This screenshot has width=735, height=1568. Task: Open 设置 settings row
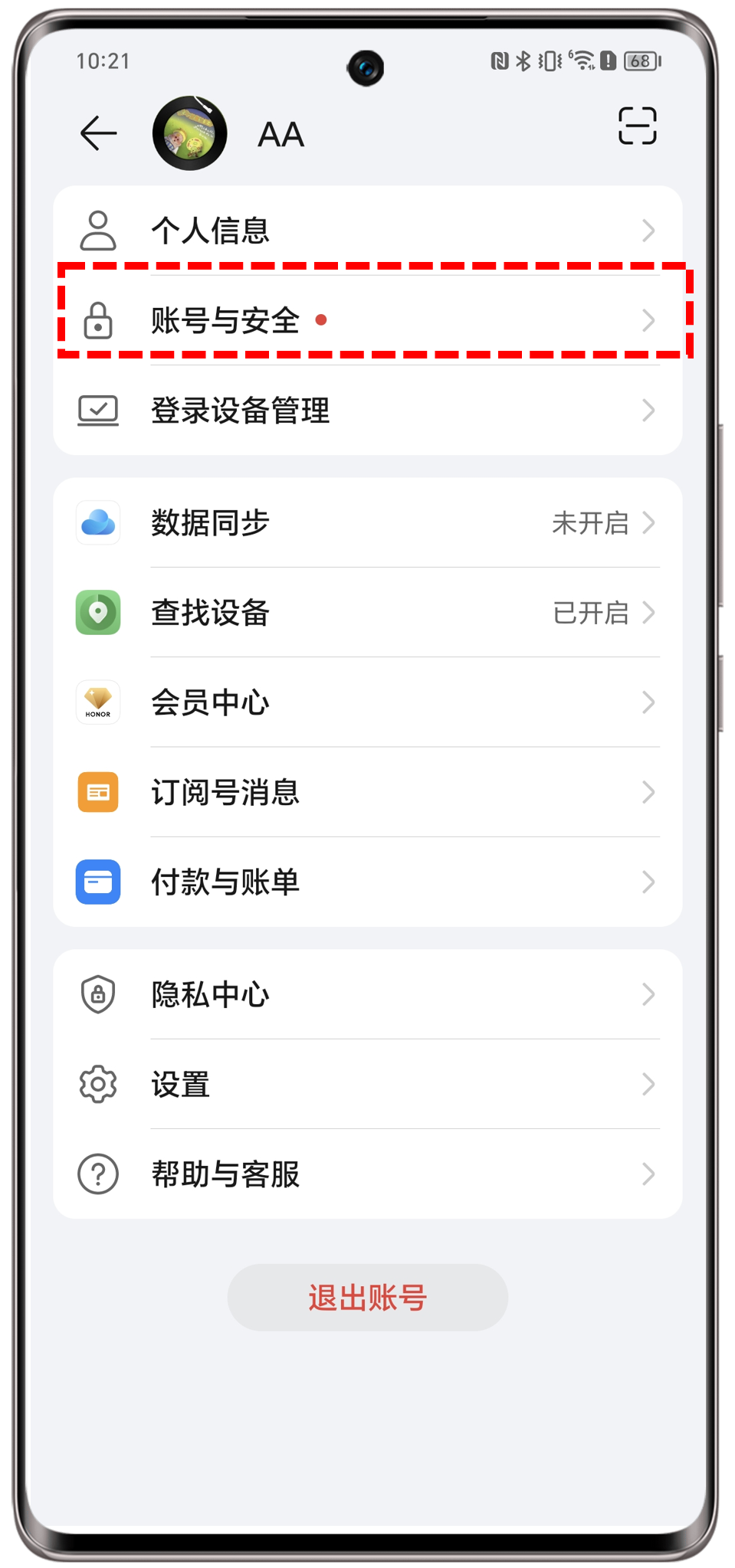[x=368, y=1084]
